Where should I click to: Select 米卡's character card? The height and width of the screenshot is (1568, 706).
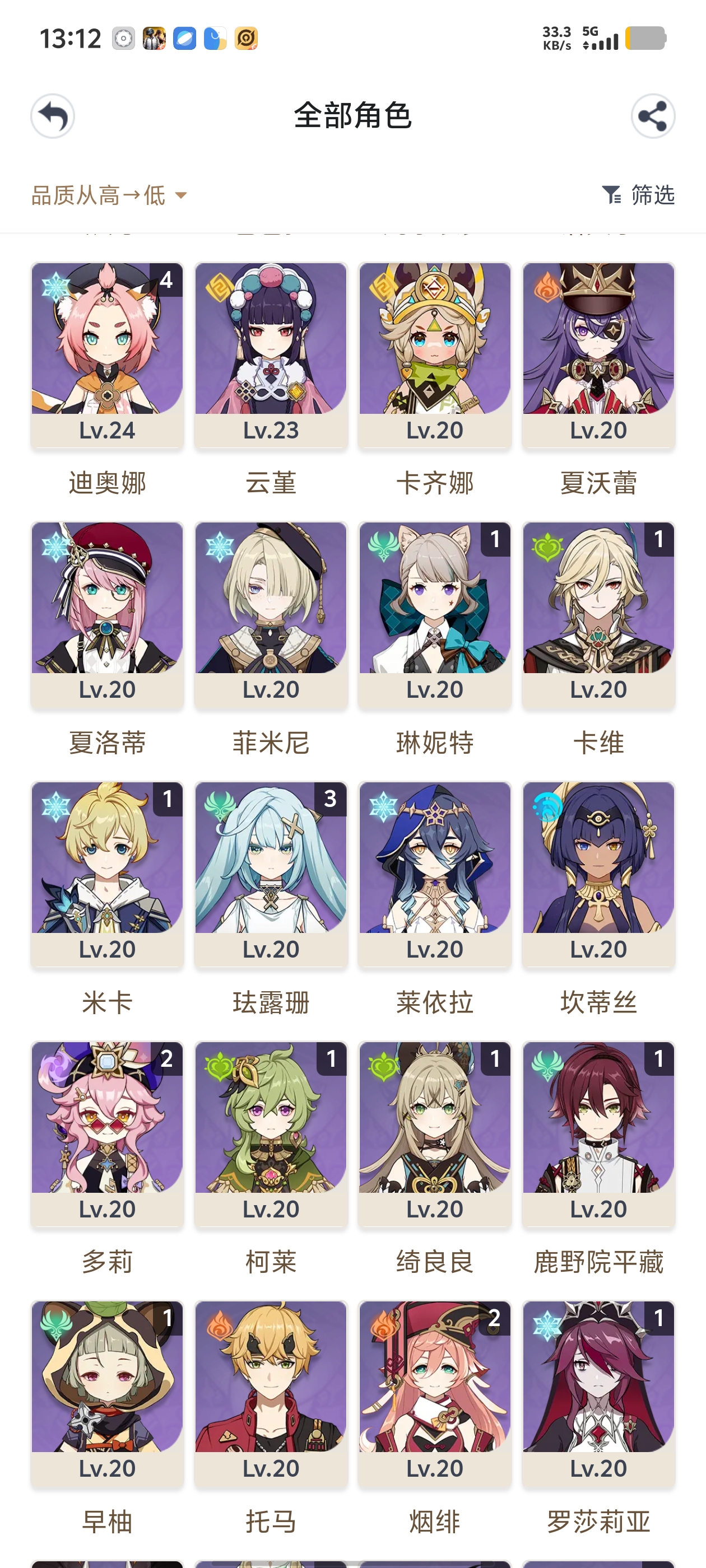pos(106,878)
